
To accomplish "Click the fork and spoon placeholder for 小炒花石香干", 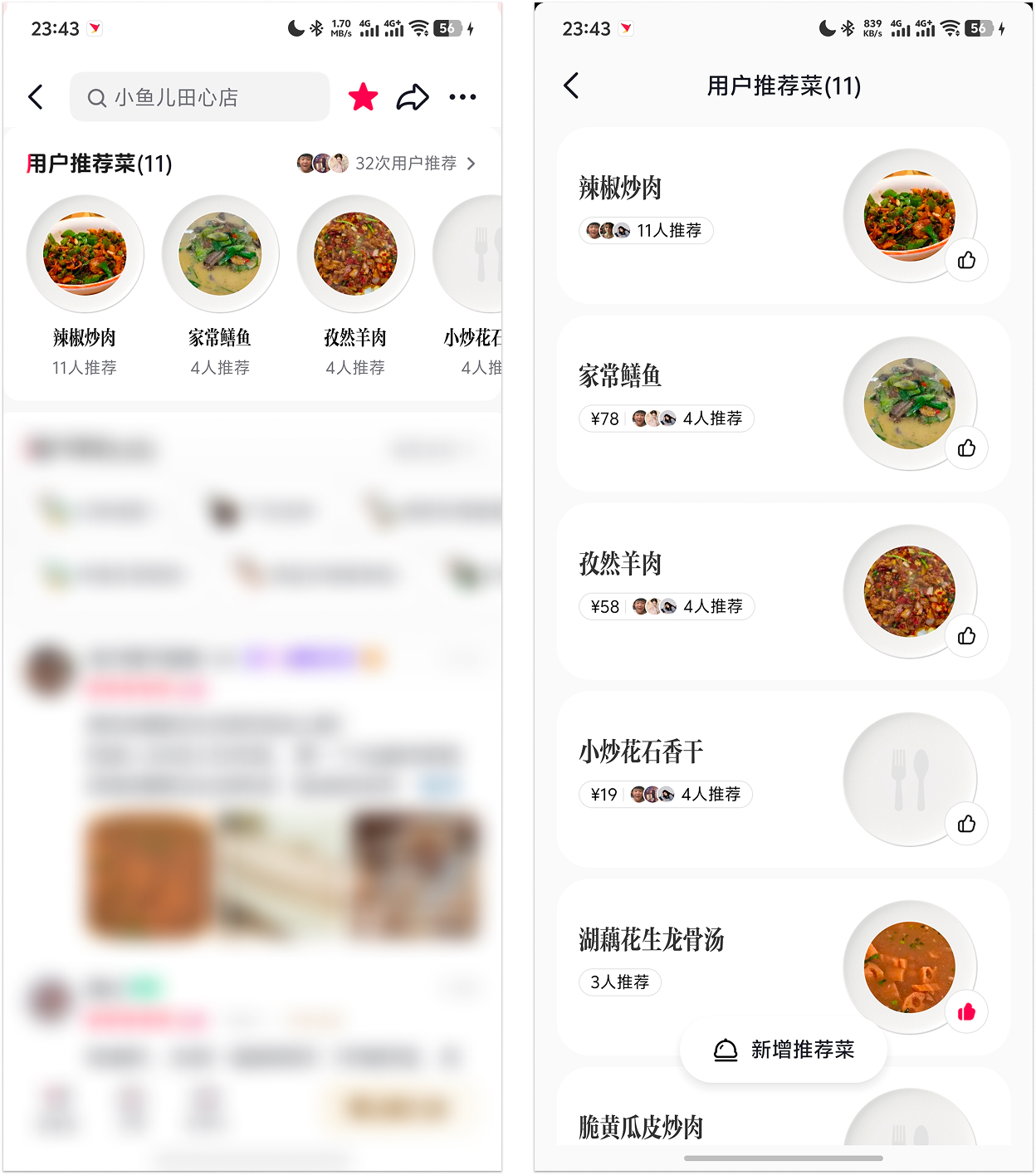I will 911,778.
